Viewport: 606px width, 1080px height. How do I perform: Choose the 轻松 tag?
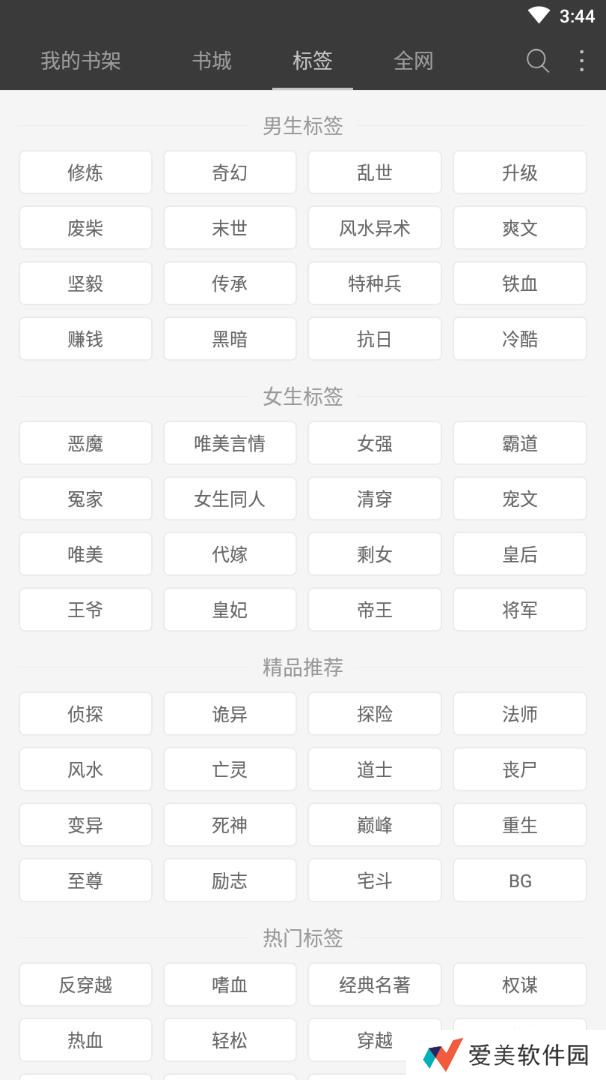point(230,1040)
